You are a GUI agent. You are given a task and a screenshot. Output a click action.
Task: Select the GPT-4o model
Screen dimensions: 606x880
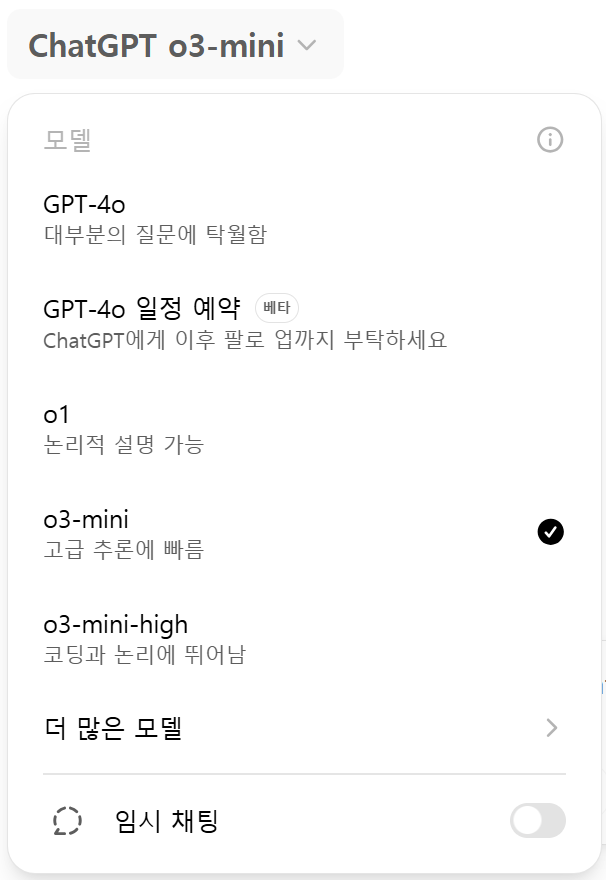(x=304, y=219)
